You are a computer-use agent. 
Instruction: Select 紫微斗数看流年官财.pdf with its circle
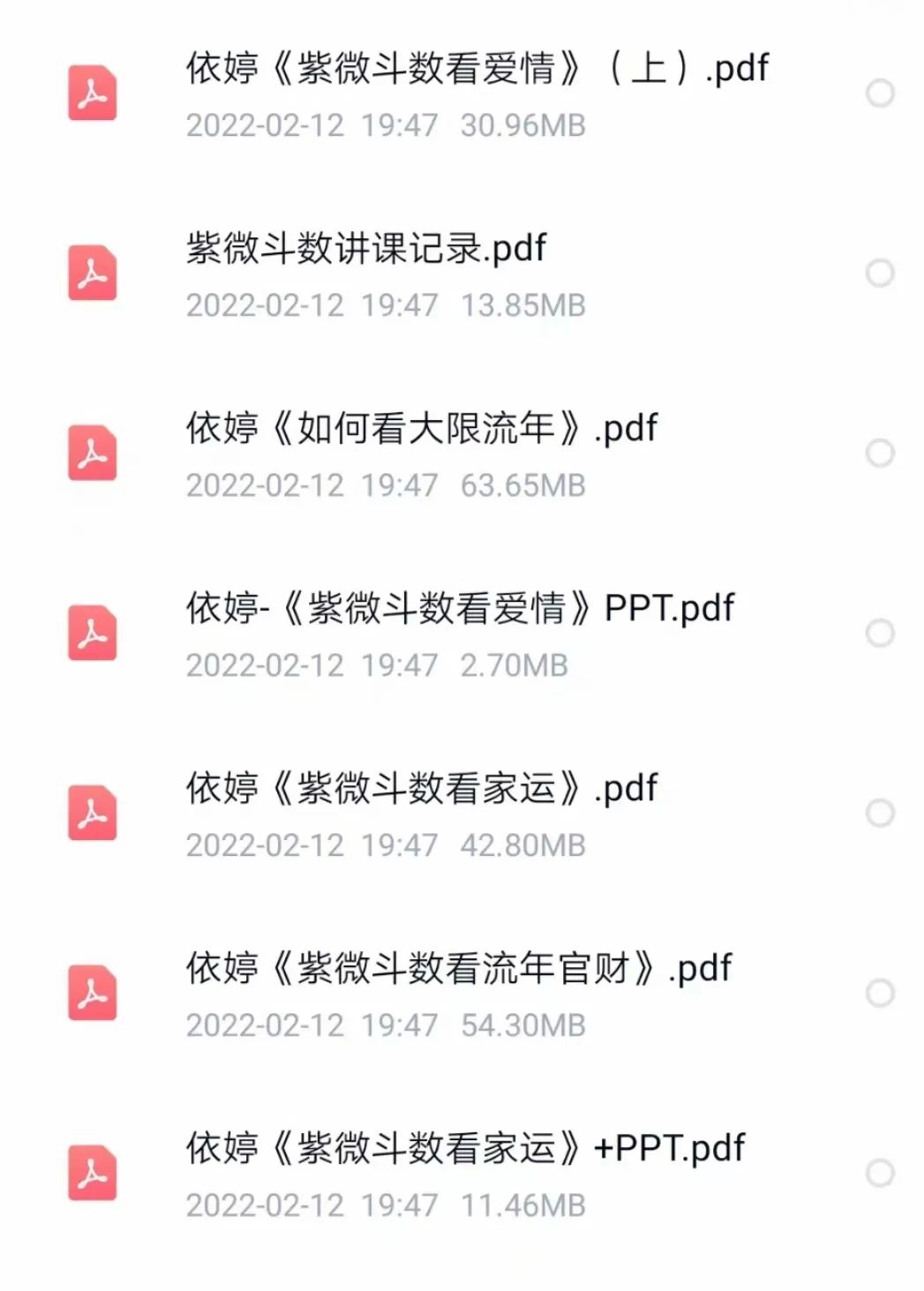[x=880, y=994]
